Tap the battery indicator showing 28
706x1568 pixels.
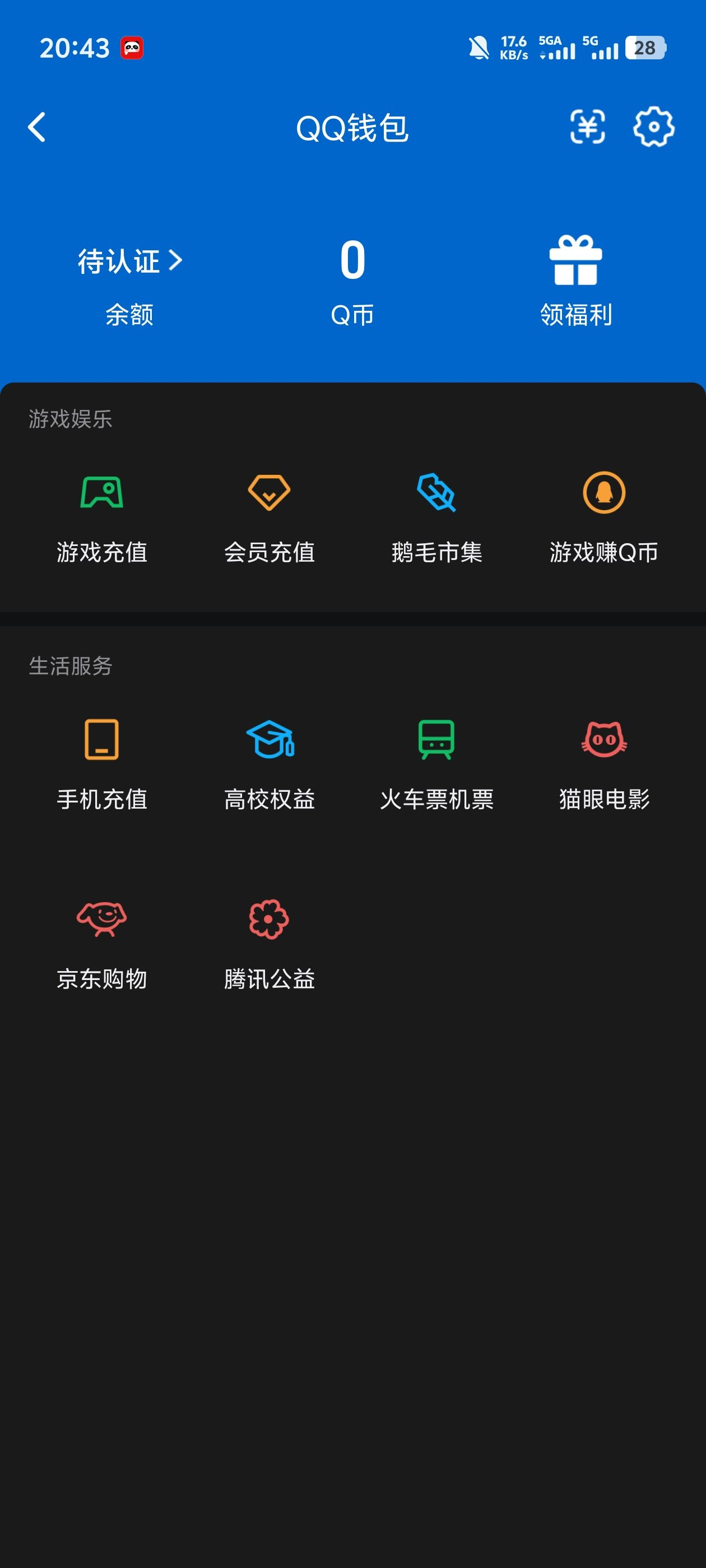point(644,49)
